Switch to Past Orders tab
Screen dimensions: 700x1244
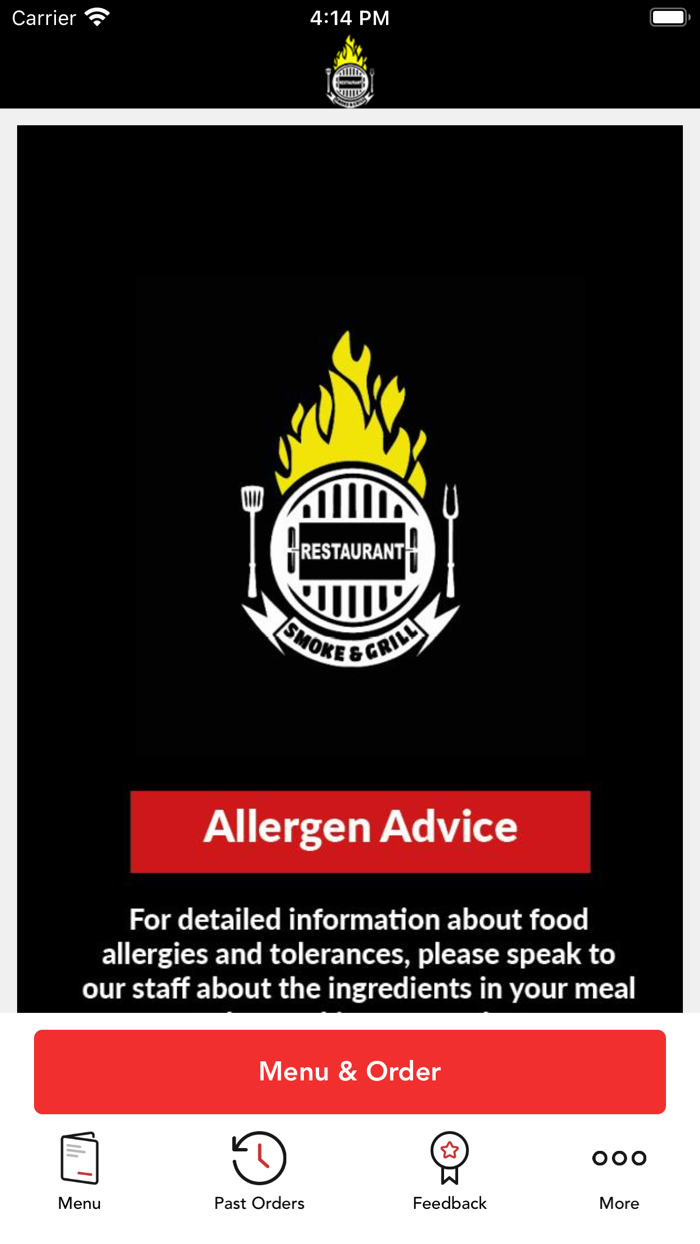(259, 1172)
